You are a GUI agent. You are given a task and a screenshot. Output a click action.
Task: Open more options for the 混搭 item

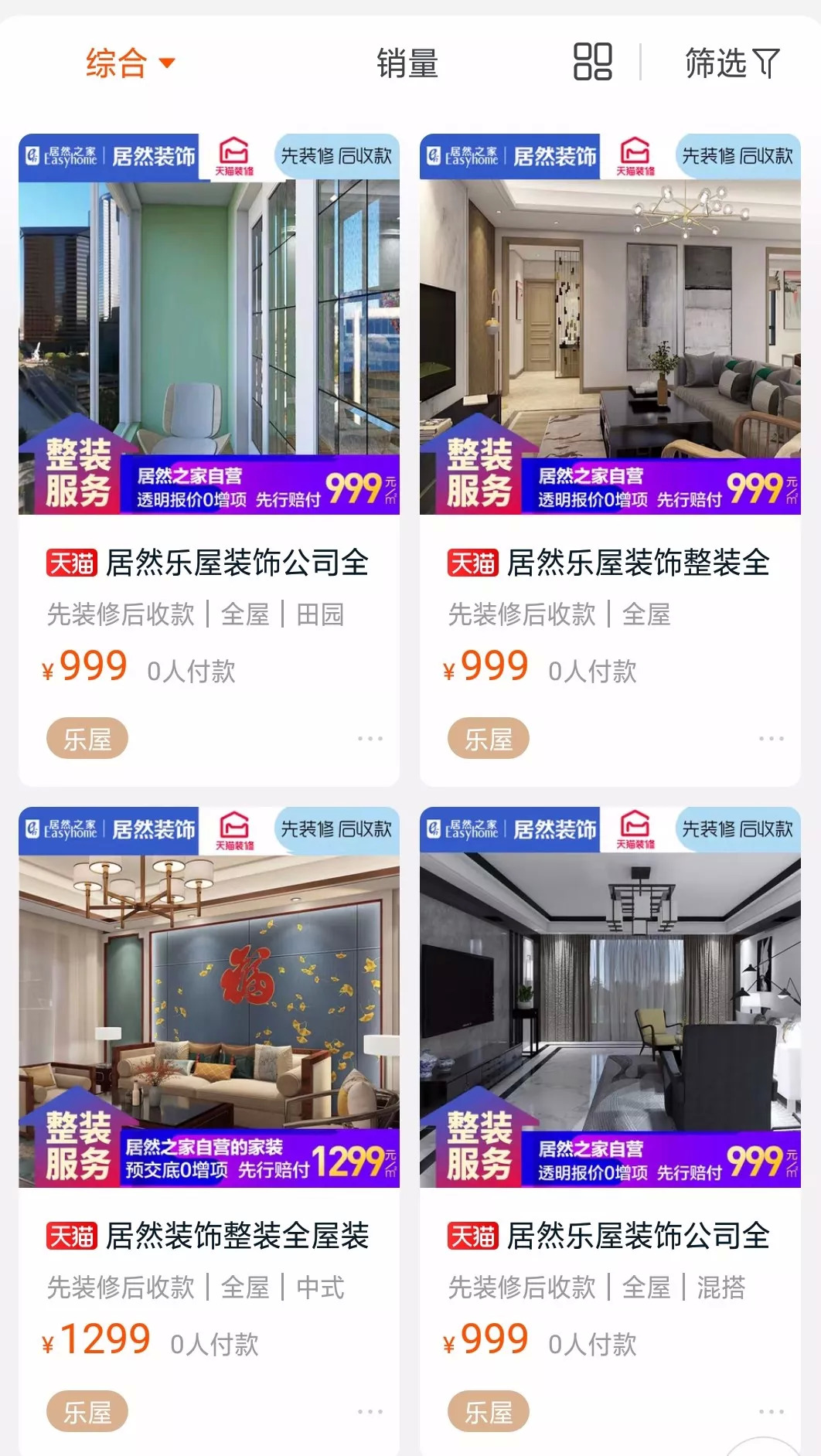pyautogui.click(x=772, y=1412)
